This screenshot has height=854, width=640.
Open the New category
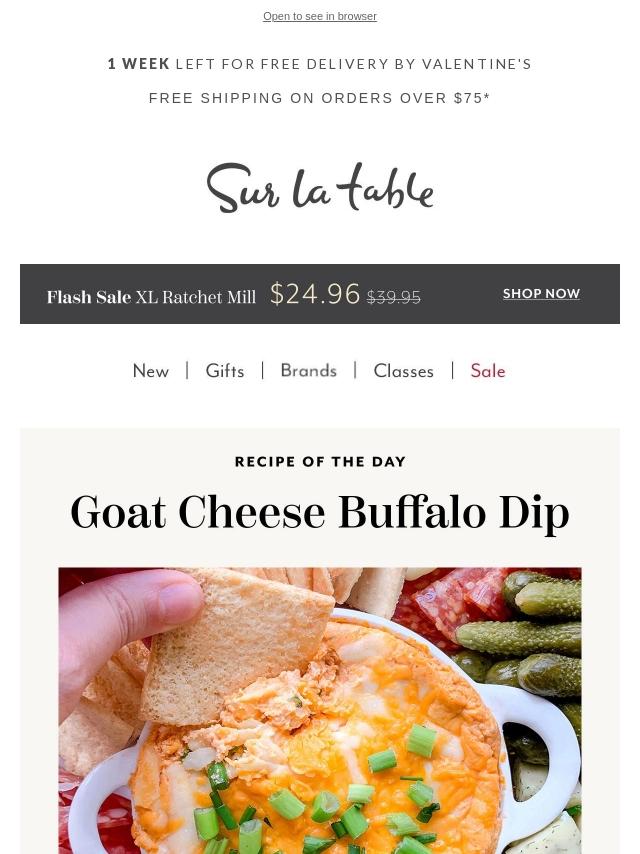pos(151,371)
